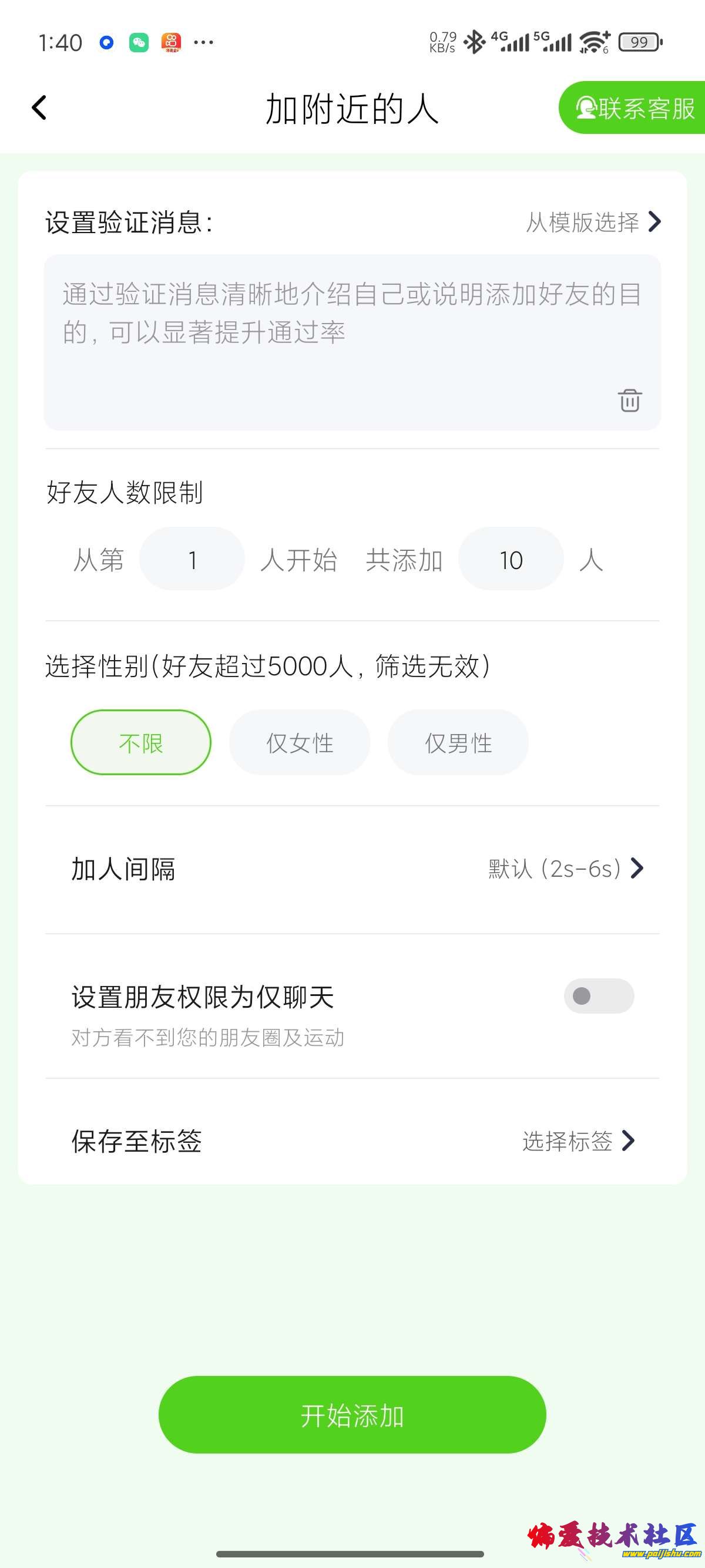705x1568 pixels.
Task: Clear the message with the trash icon
Action: 630,401
